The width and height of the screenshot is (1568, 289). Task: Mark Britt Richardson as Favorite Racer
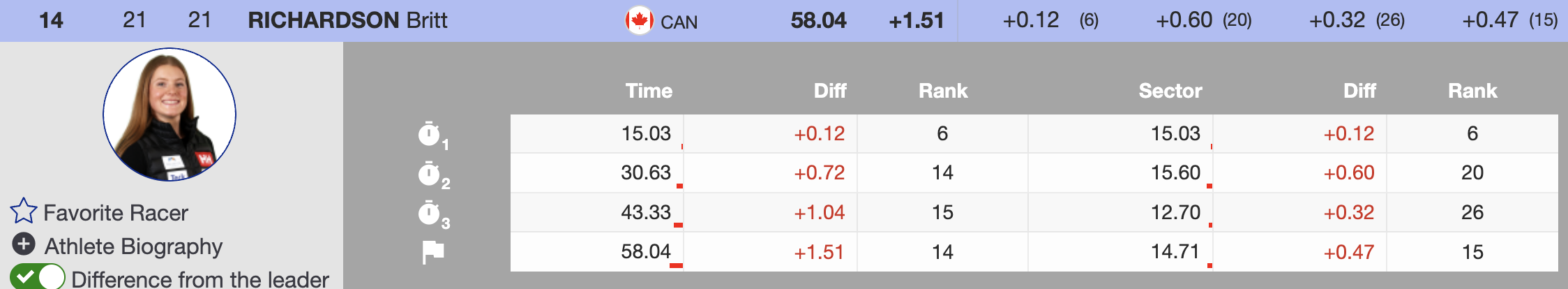[x=24, y=212]
